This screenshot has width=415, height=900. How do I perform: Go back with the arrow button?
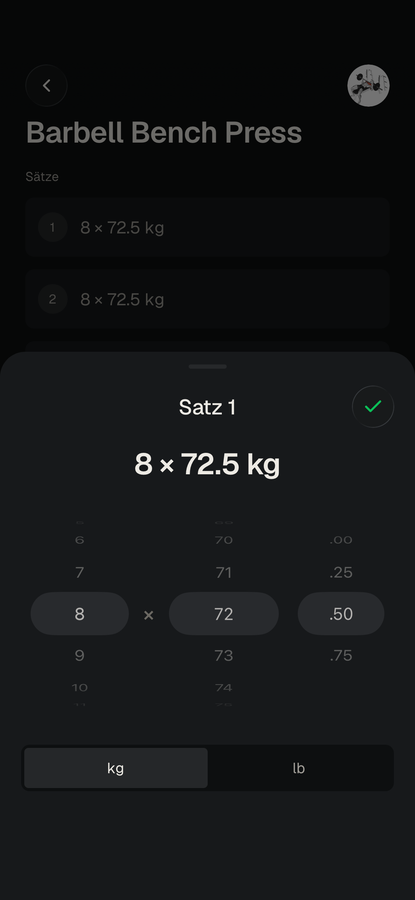[46, 86]
